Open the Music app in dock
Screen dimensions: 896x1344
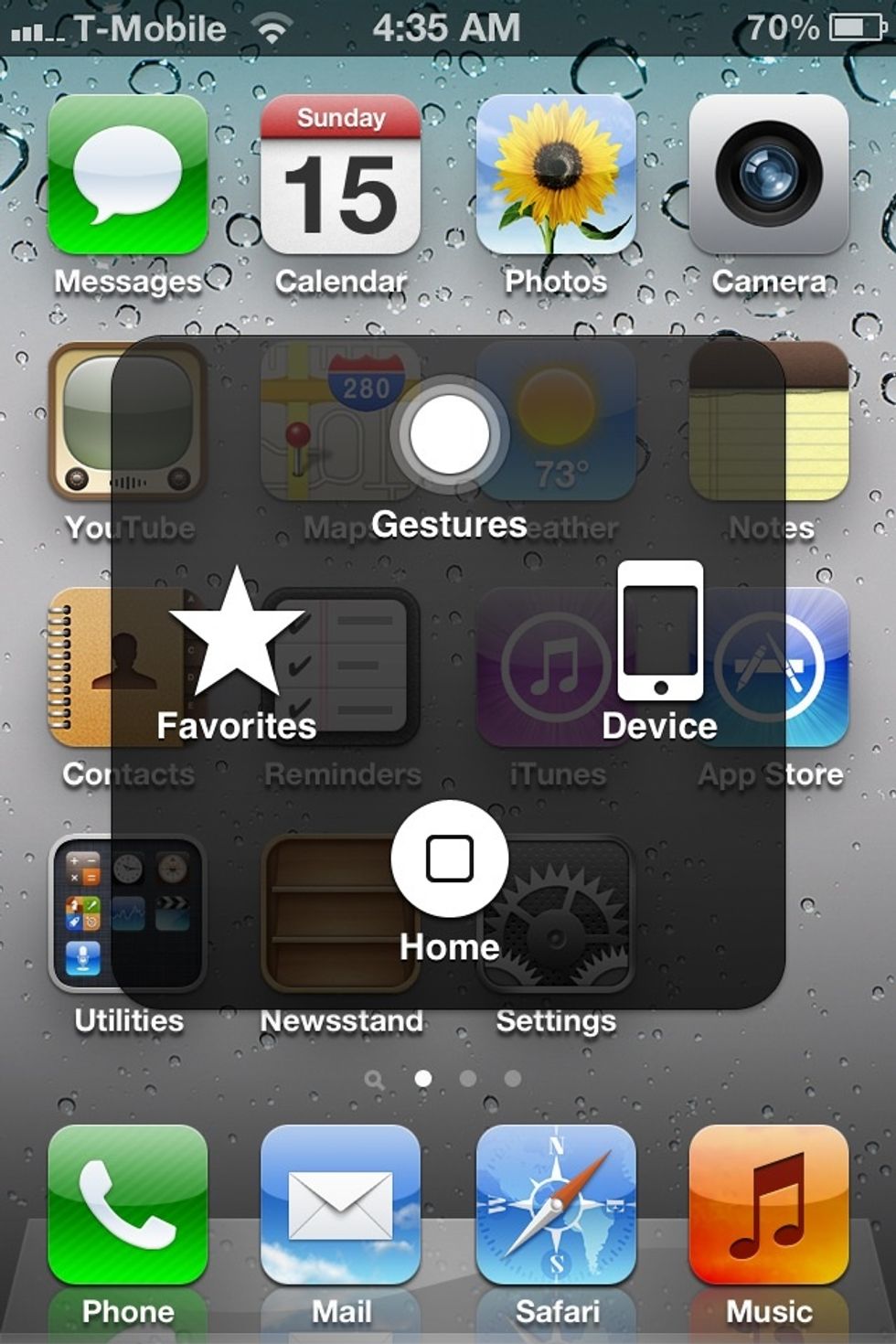coord(768,1205)
